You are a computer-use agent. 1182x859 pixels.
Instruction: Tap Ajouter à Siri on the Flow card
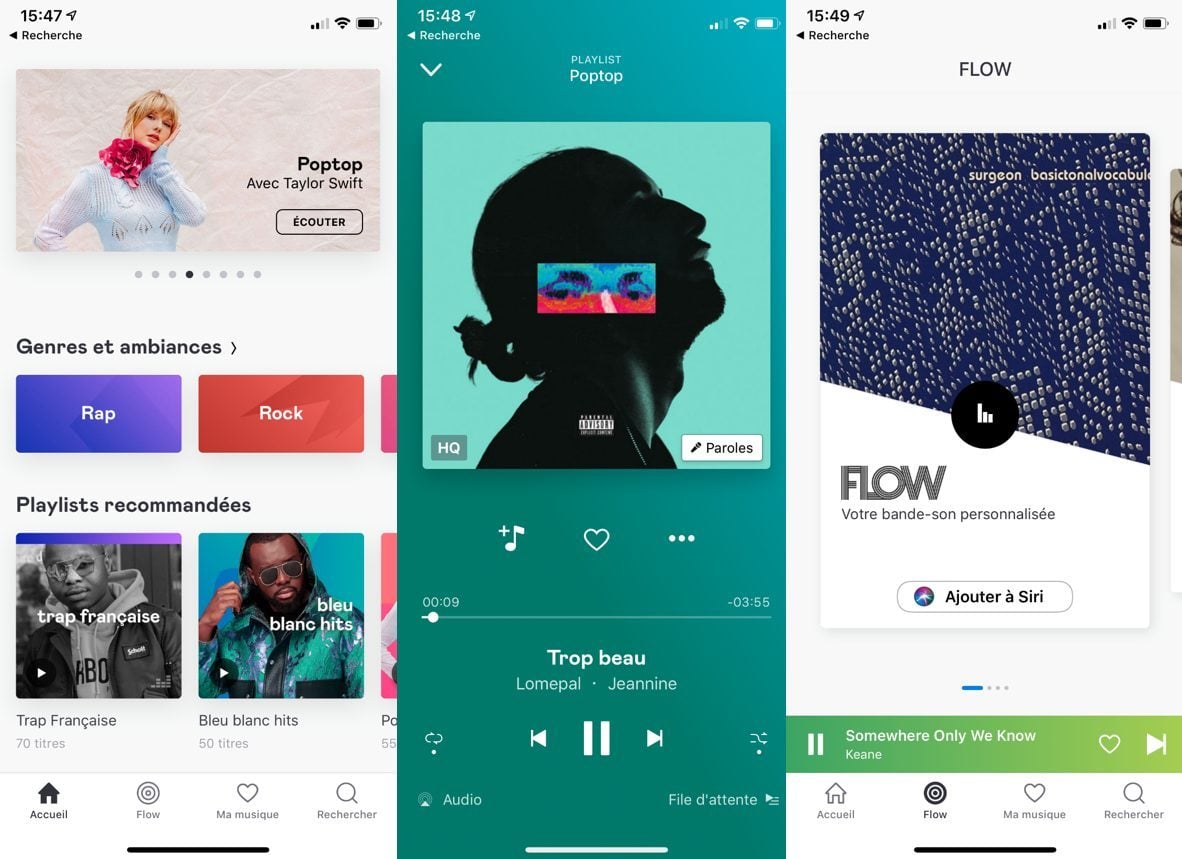tap(984, 597)
